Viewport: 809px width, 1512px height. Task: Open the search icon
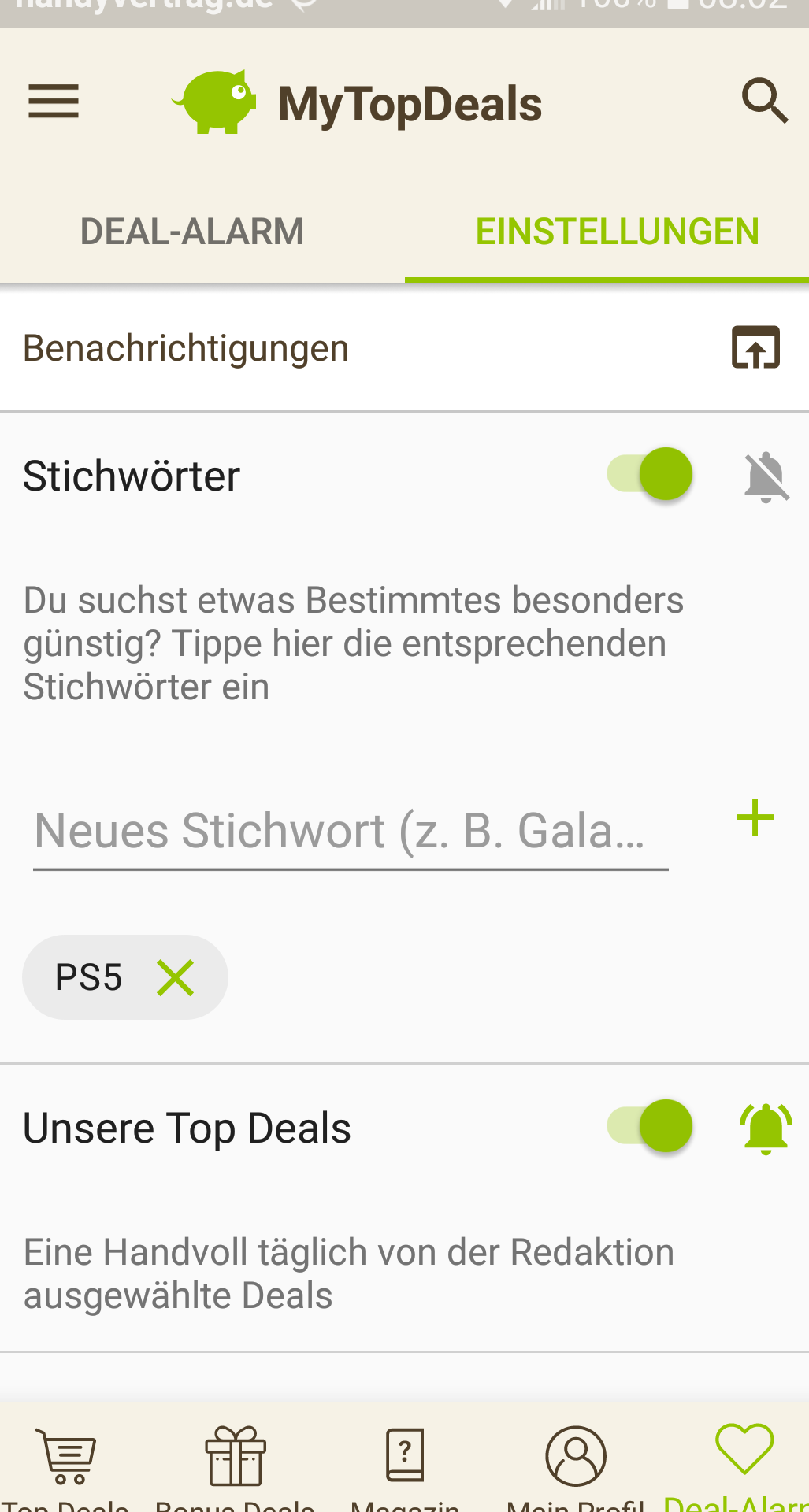pyautogui.click(x=764, y=101)
